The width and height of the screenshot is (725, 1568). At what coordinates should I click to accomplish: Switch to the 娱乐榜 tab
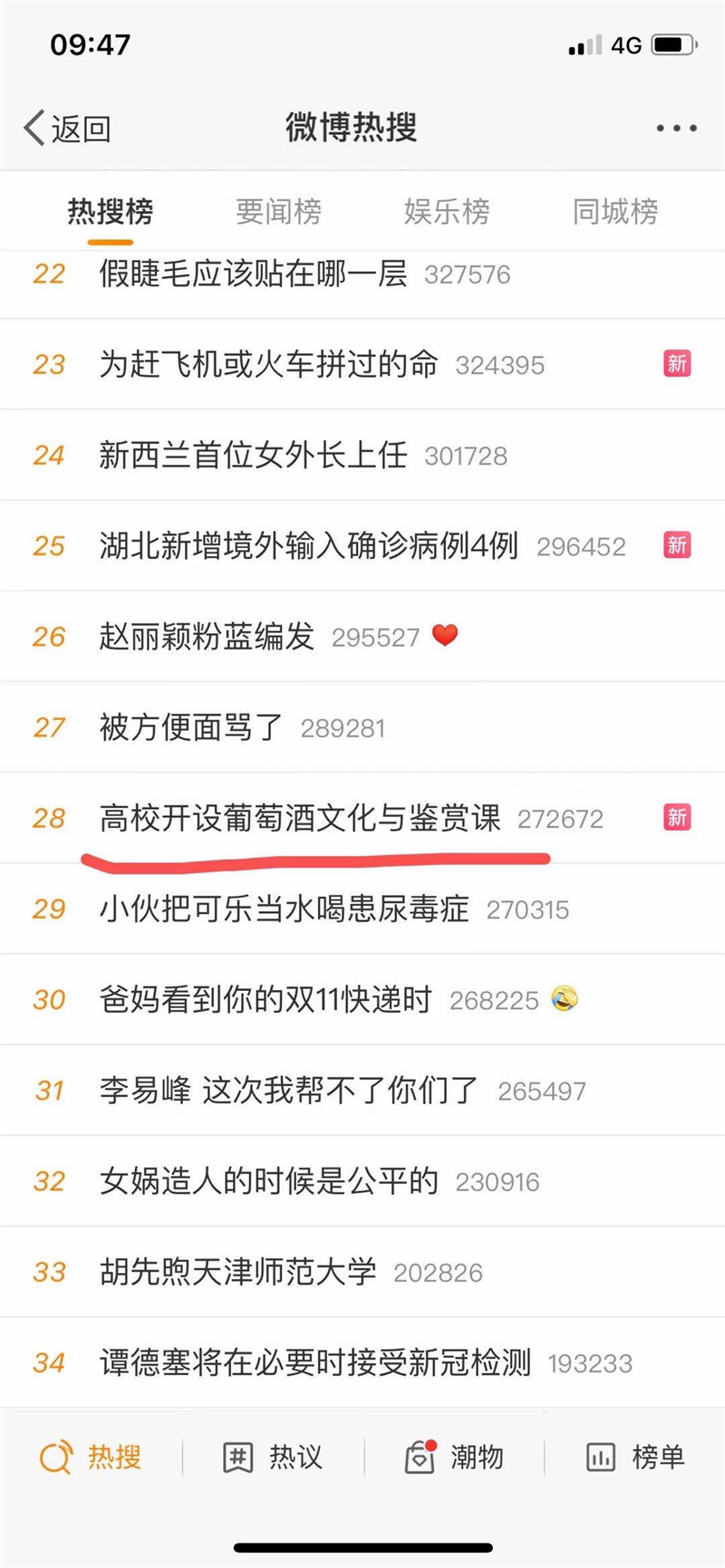[x=447, y=211]
